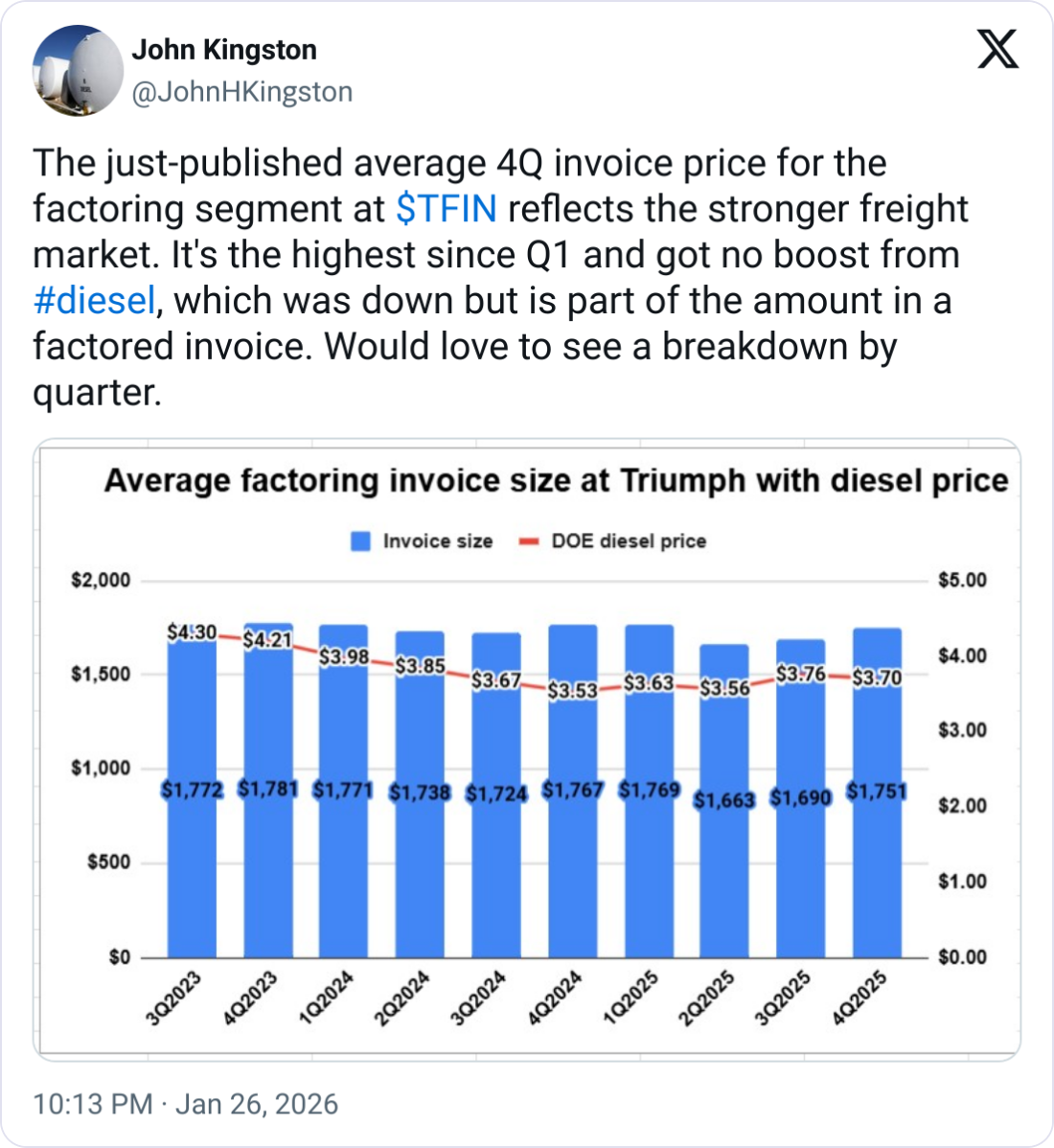The image size is (1054, 1148).
Task: Open the #diesel hashtag
Action: [x=94, y=302]
